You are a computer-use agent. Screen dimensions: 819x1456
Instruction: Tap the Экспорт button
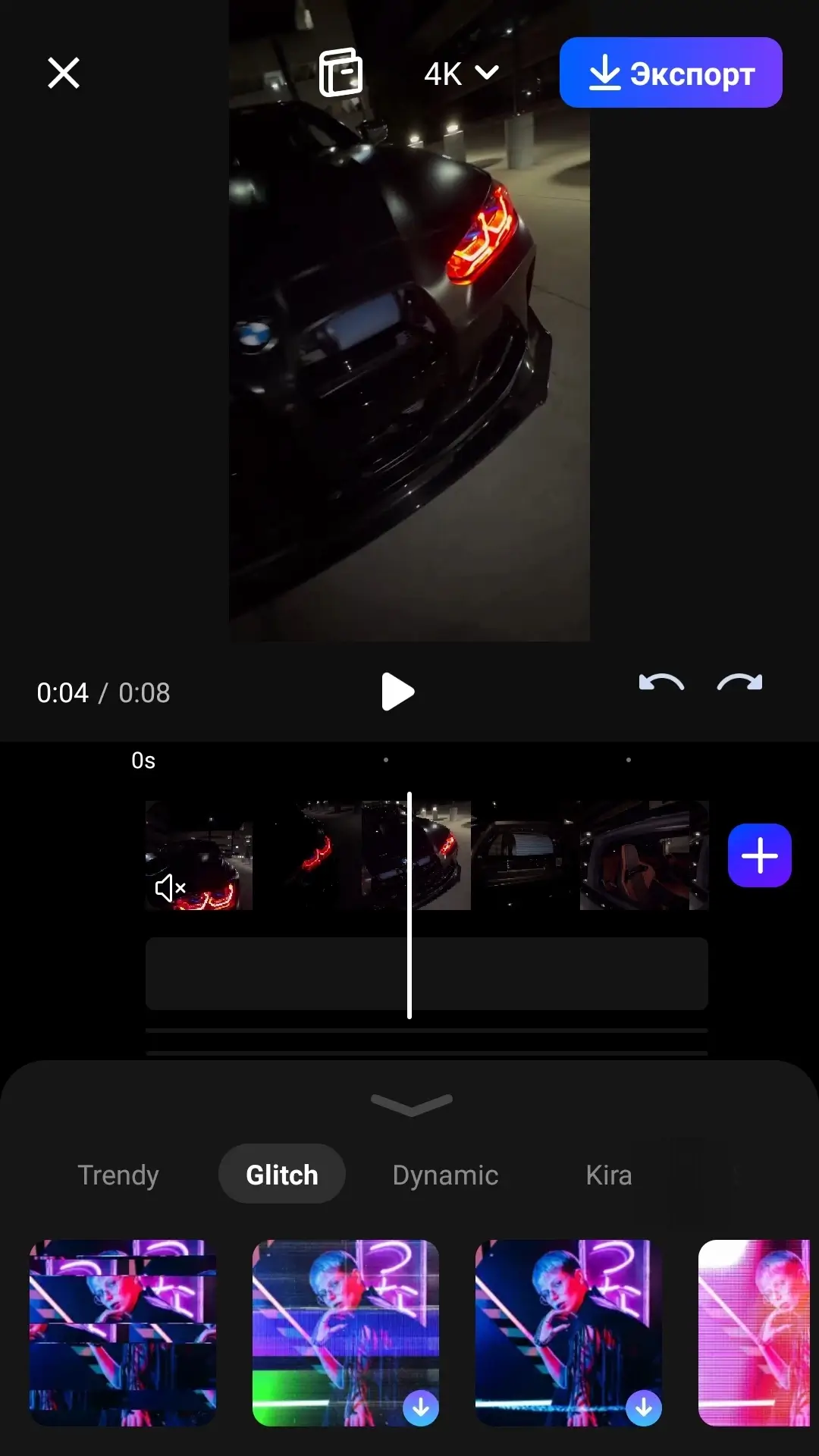(x=670, y=73)
